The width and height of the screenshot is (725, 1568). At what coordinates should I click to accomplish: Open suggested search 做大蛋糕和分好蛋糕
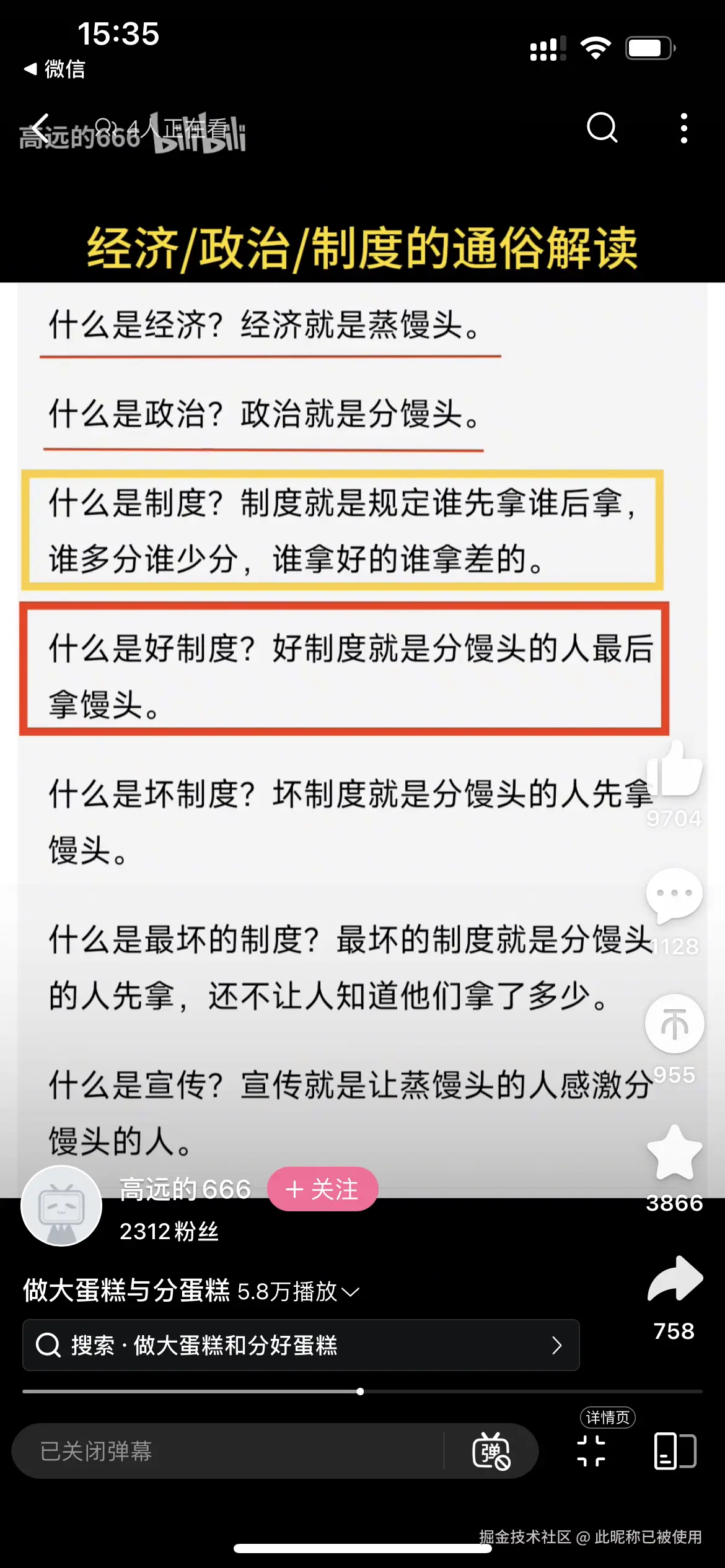pyautogui.click(x=301, y=1346)
